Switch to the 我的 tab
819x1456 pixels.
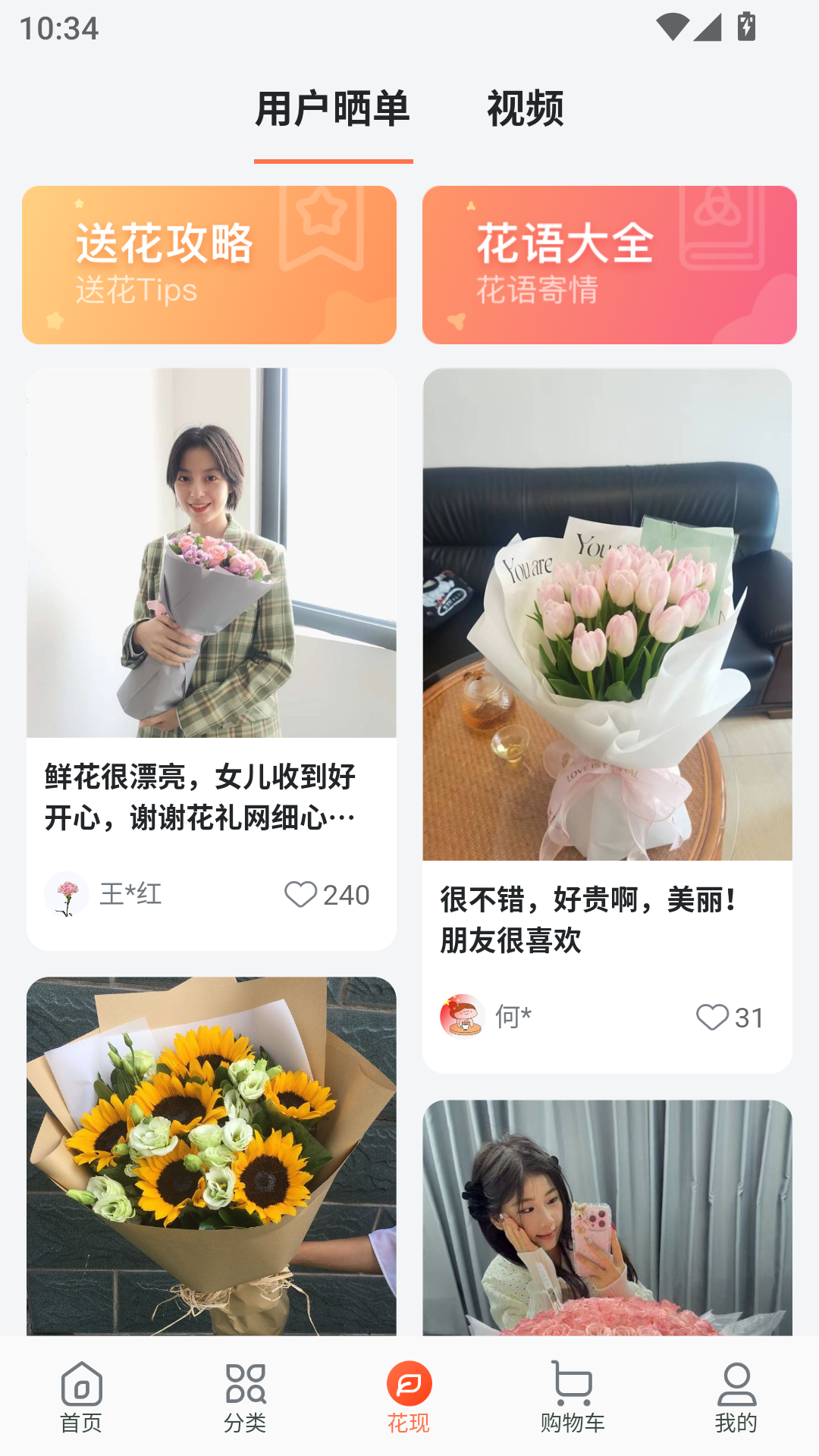pos(736,1398)
